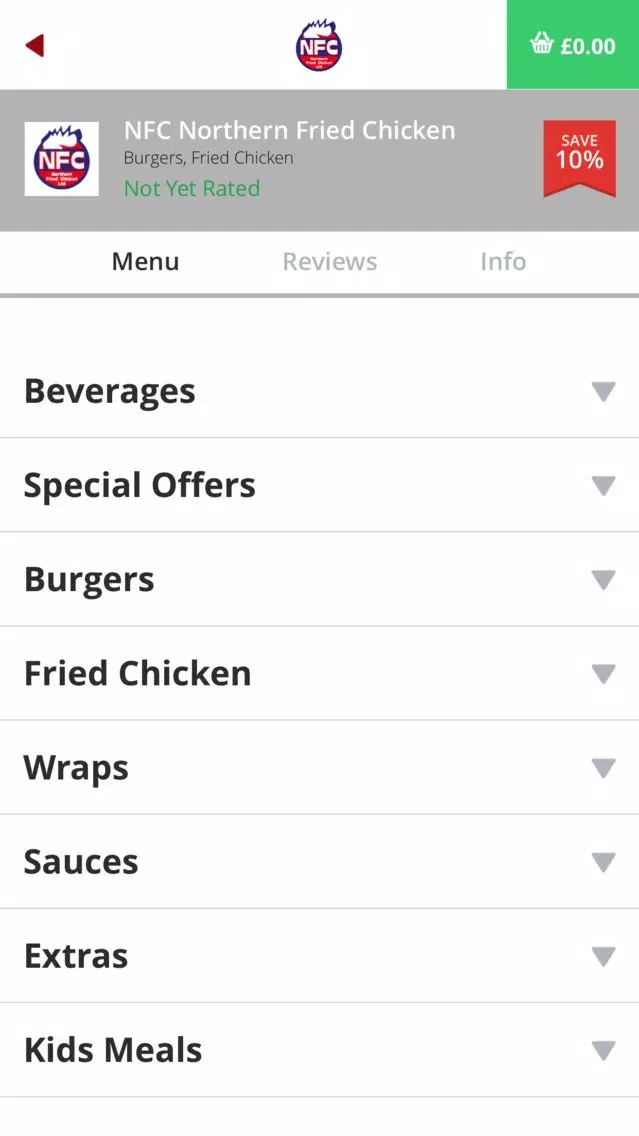Show the Sauces list
Screen dimensions: 639x1136
(320, 862)
